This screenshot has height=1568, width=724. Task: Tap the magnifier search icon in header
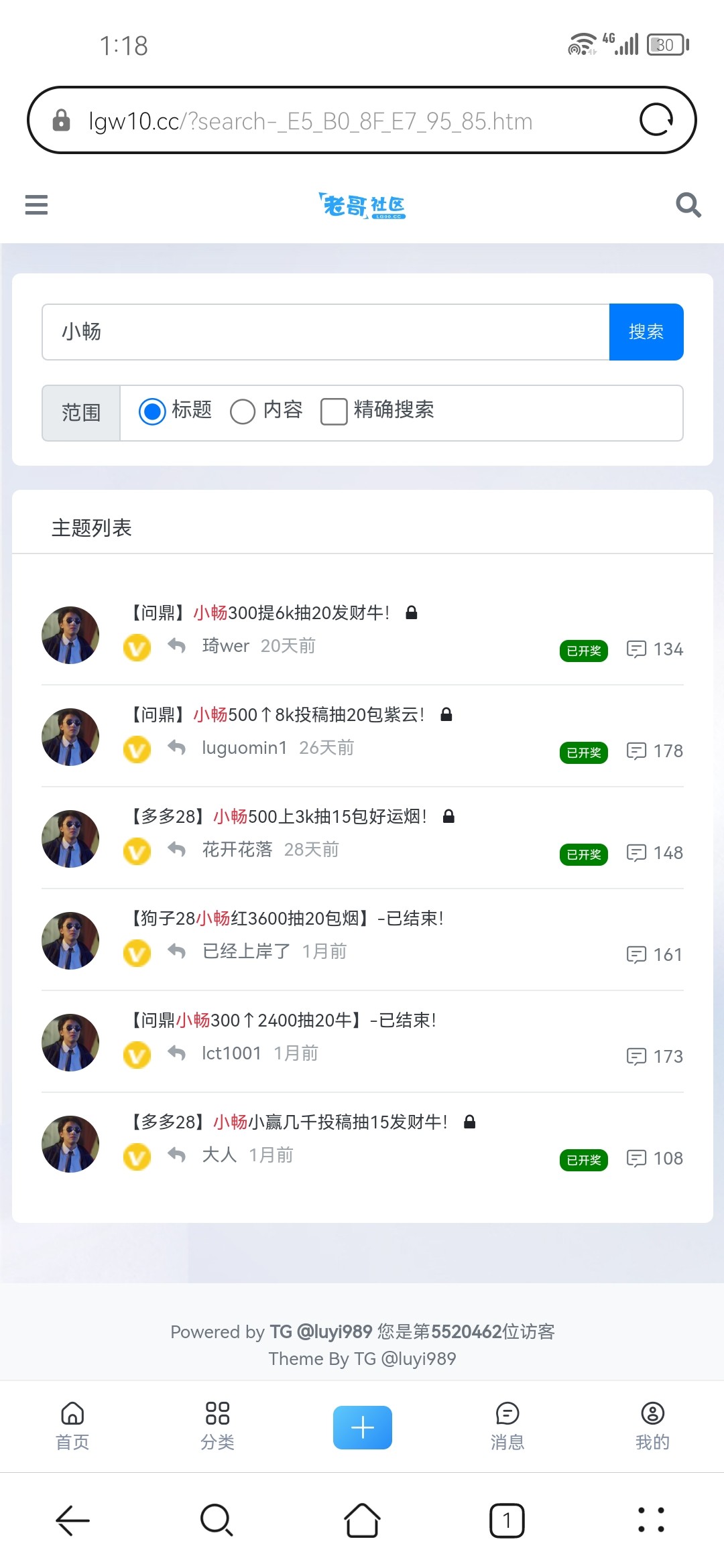pyautogui.click(x=688, y=204)
